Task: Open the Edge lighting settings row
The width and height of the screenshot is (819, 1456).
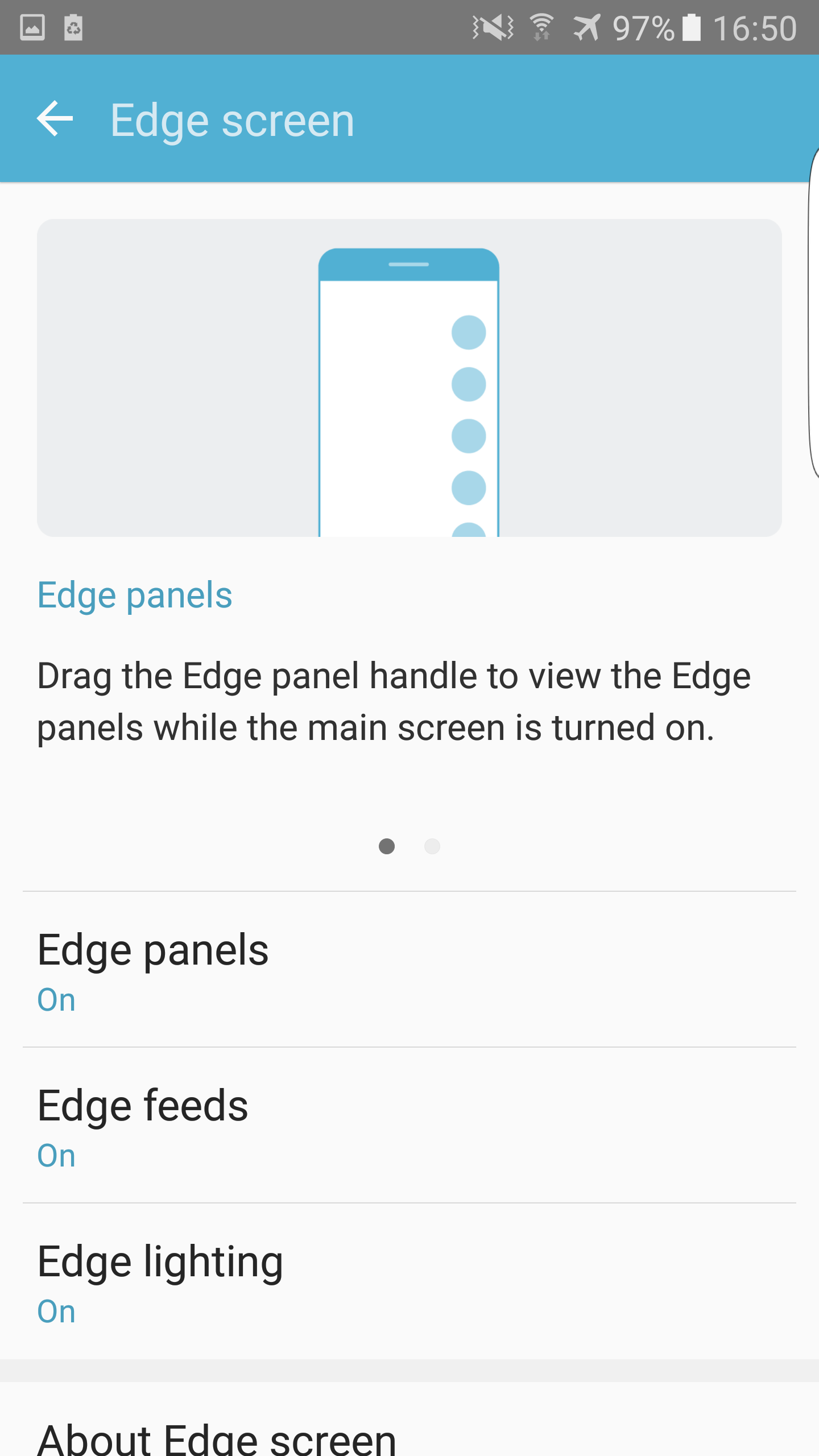Action: (409, 1281)
